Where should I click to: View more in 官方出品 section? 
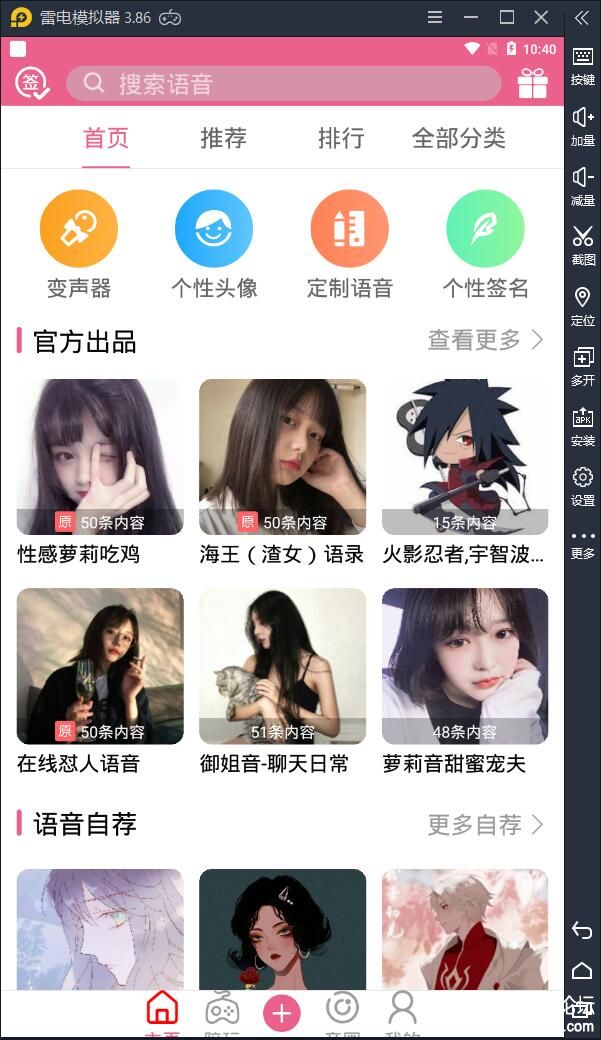tap(486, 340)
